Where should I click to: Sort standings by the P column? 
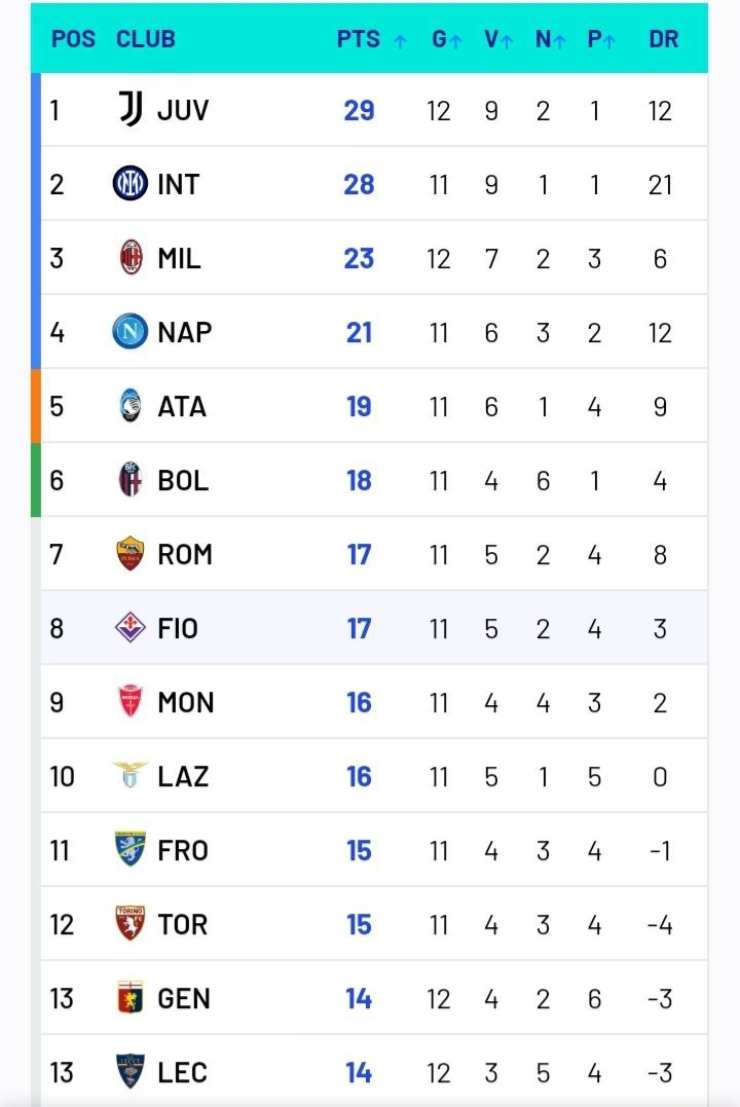[x=601, y=39]
